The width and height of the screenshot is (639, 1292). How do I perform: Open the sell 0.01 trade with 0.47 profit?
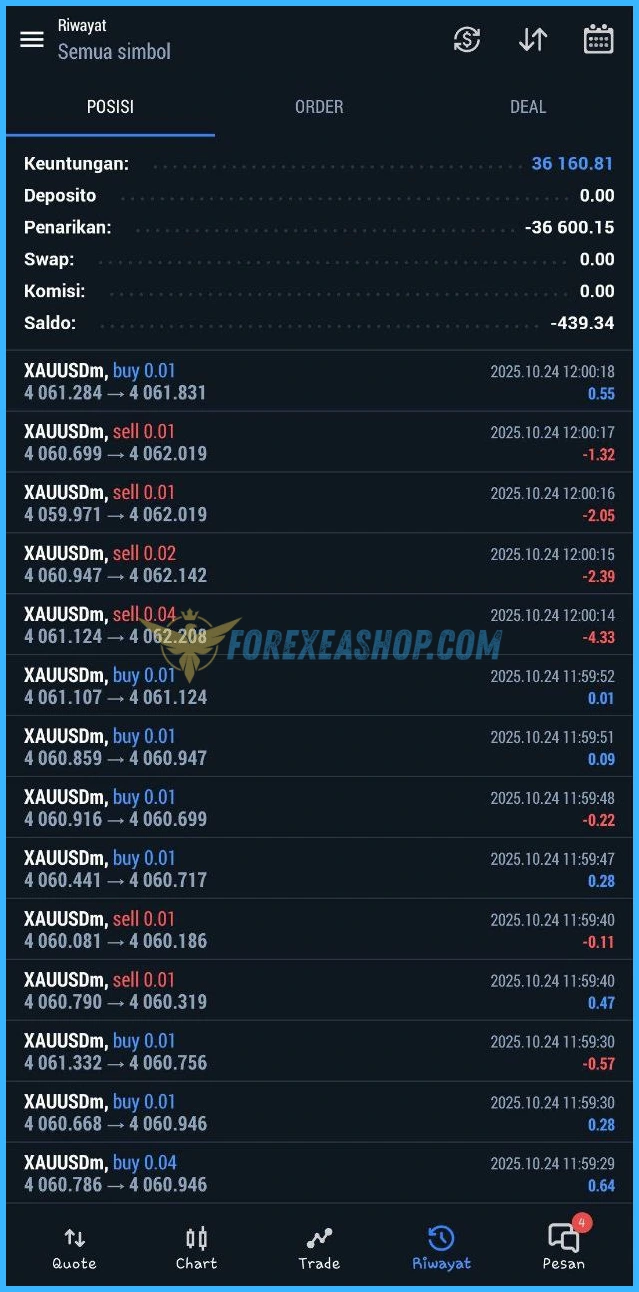click(319, 990)
